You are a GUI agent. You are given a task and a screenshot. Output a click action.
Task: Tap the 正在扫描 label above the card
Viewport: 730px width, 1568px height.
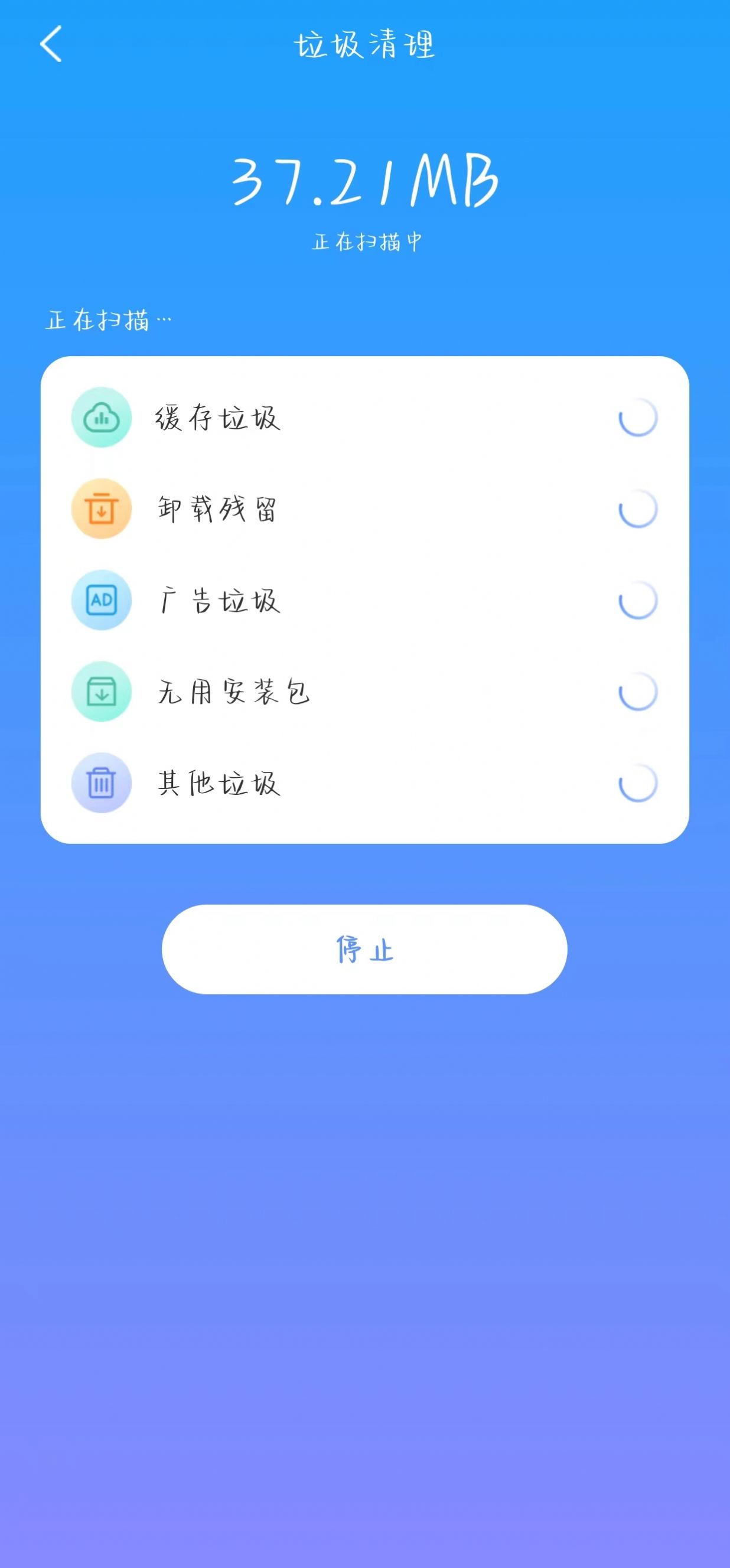point(108,318)
